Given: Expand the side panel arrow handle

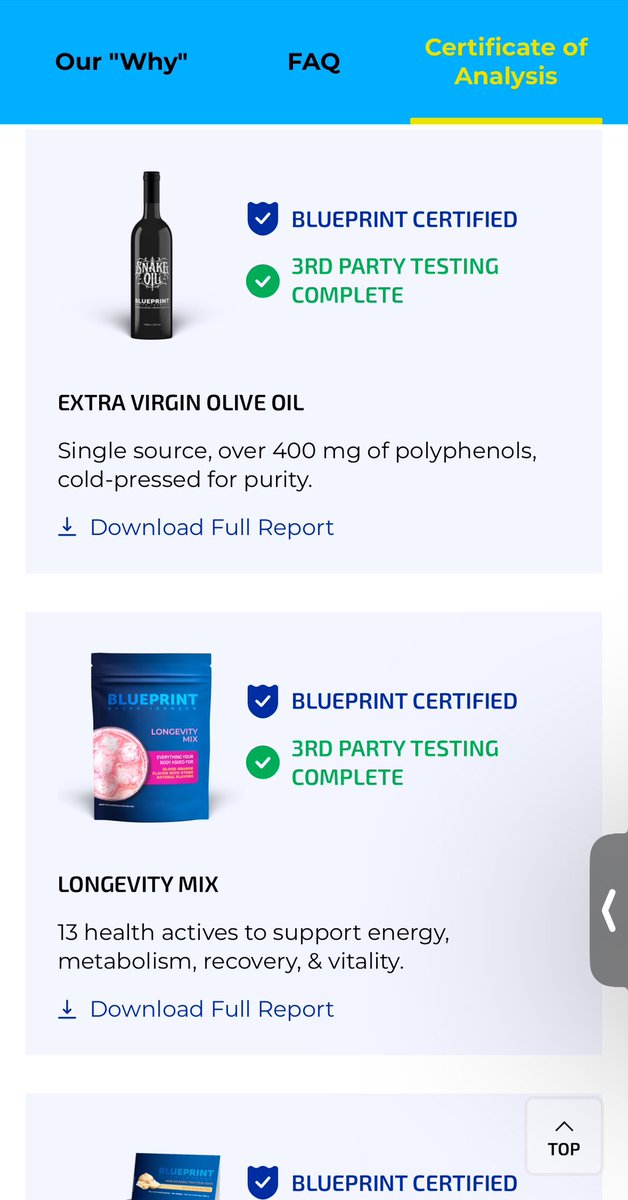Looking at the screenshot, I should [609, 911].
